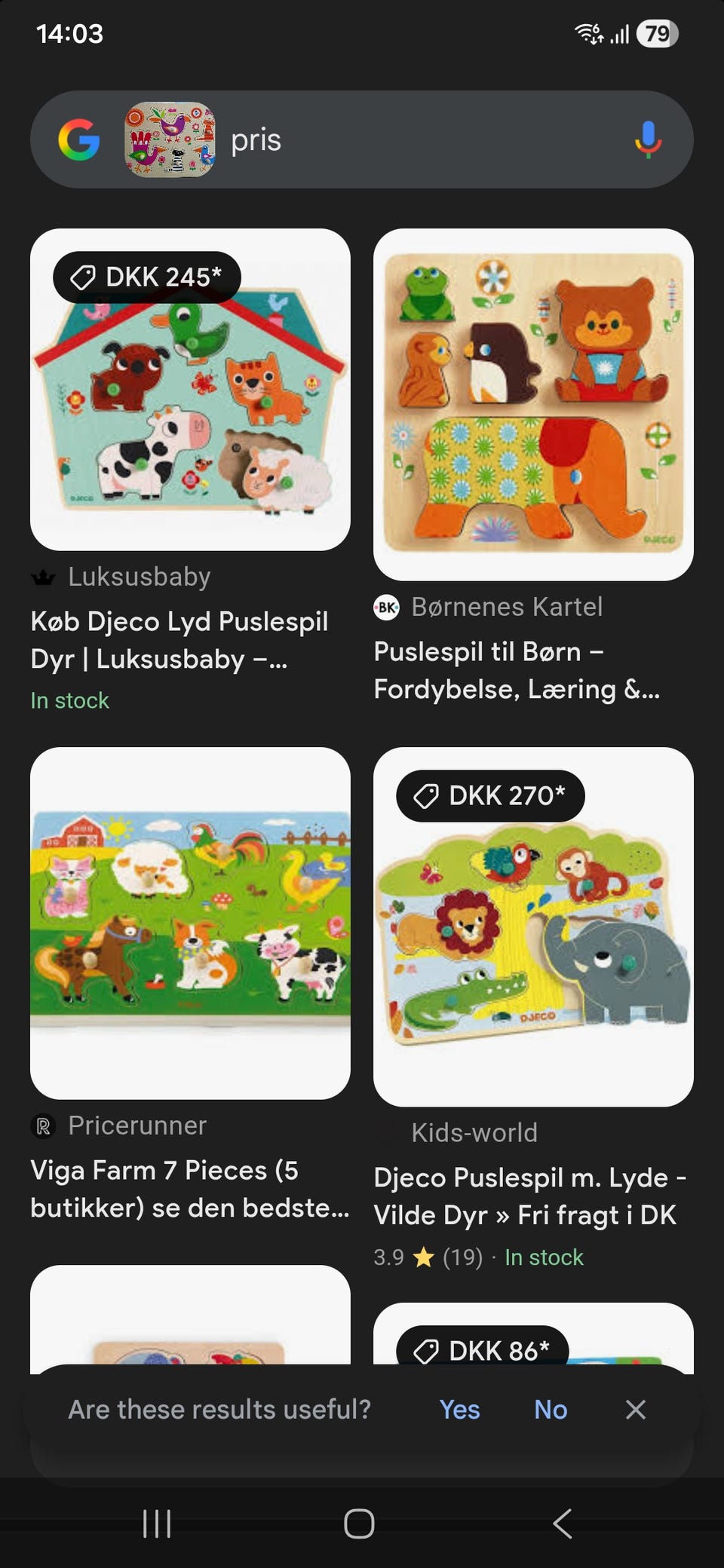
Task: Dismiss the feedback prompt with the X
Action: pyautogui.click(x=636, y=1409)
